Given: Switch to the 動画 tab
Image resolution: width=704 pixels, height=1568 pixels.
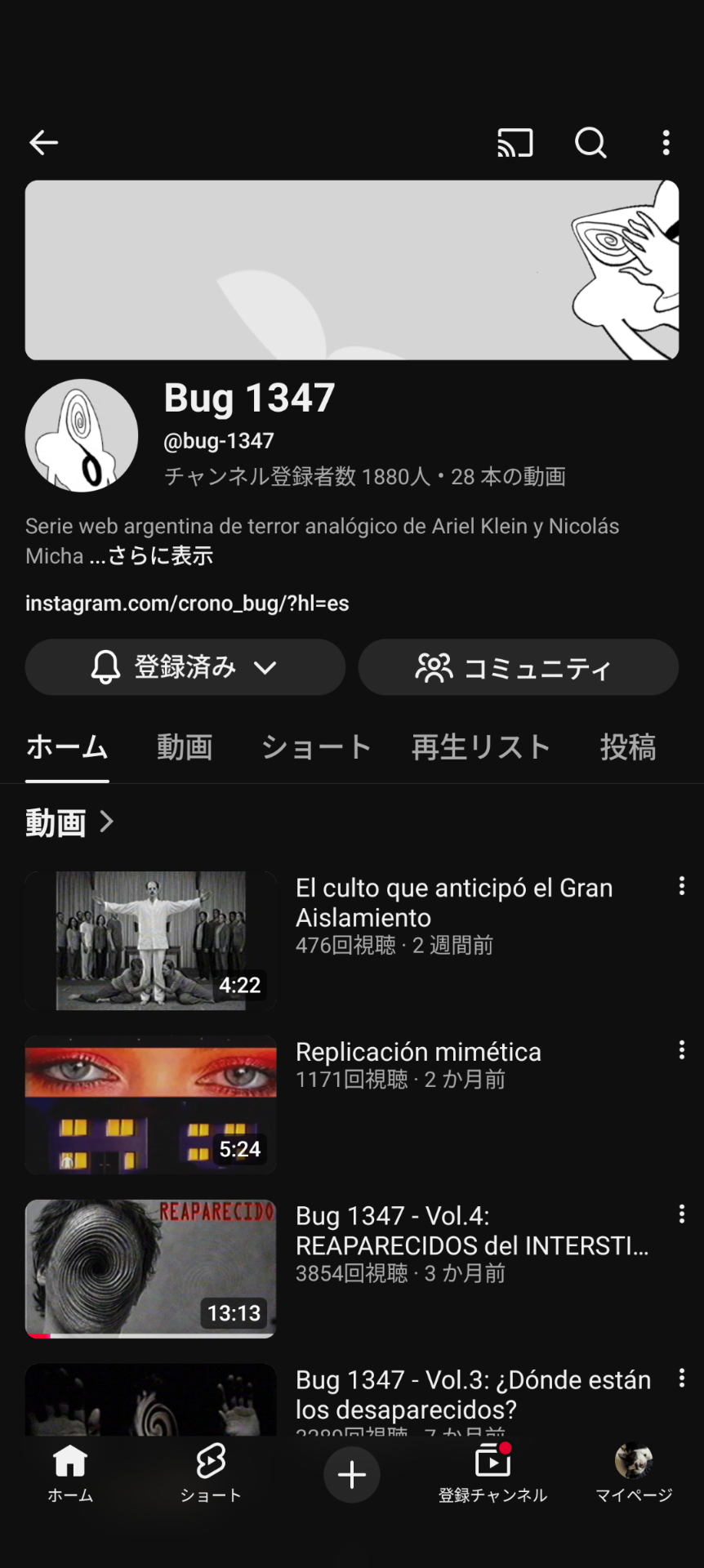Looking at the screenshot, I should 185,747.
